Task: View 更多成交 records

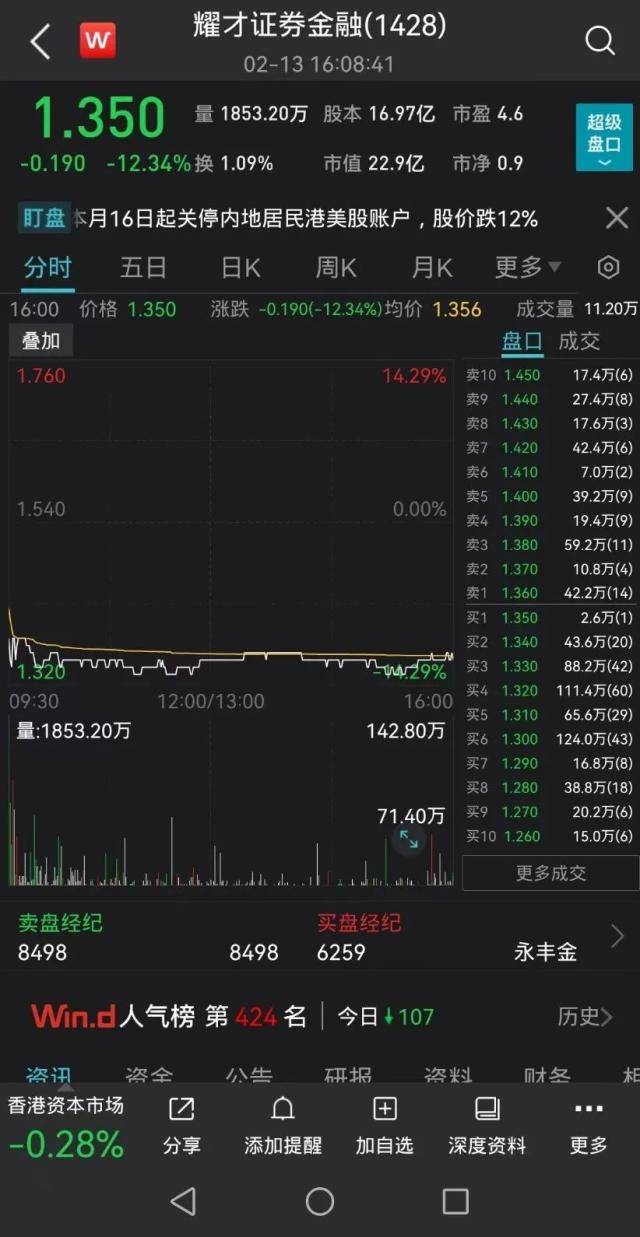Action: (550, 873)
